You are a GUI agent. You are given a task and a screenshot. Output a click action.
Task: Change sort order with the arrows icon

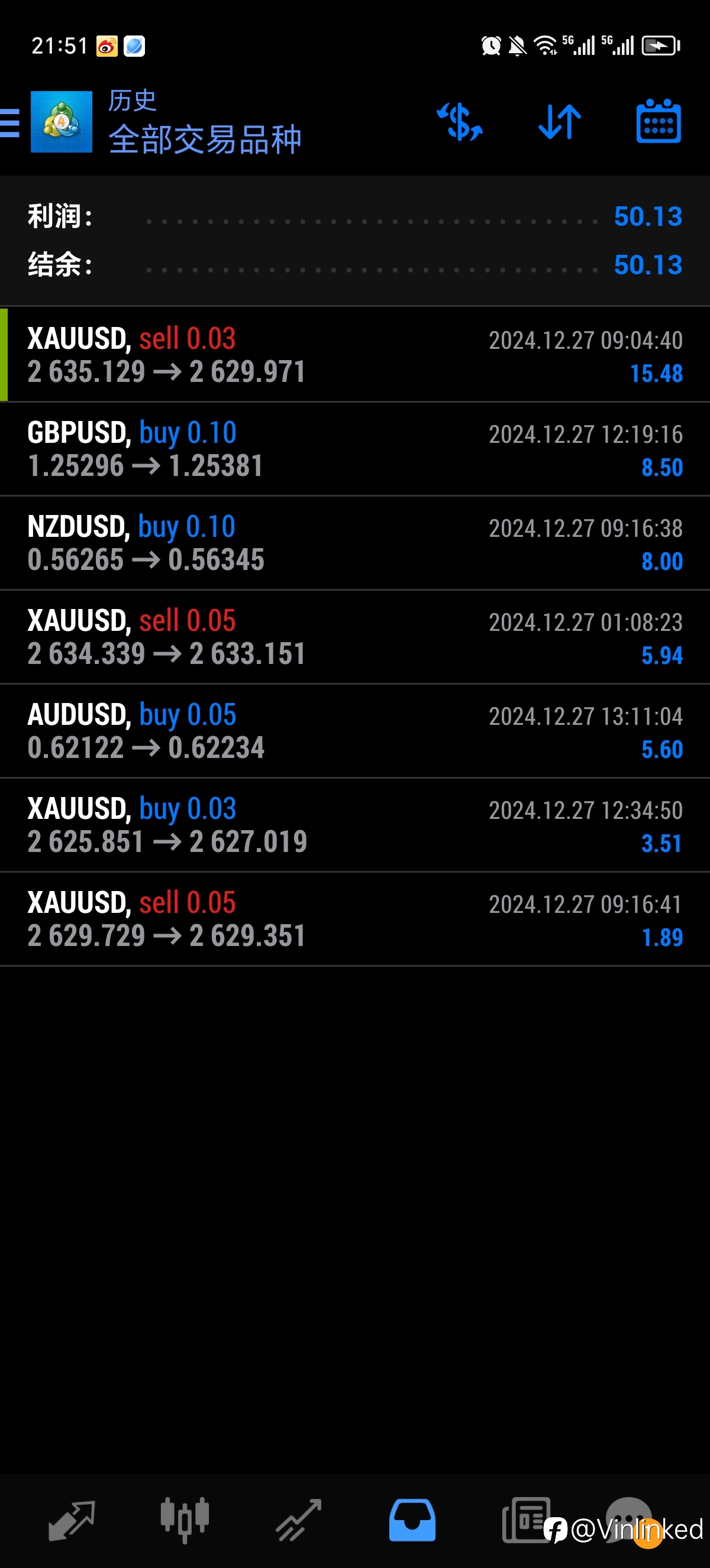tap(560, 122)
